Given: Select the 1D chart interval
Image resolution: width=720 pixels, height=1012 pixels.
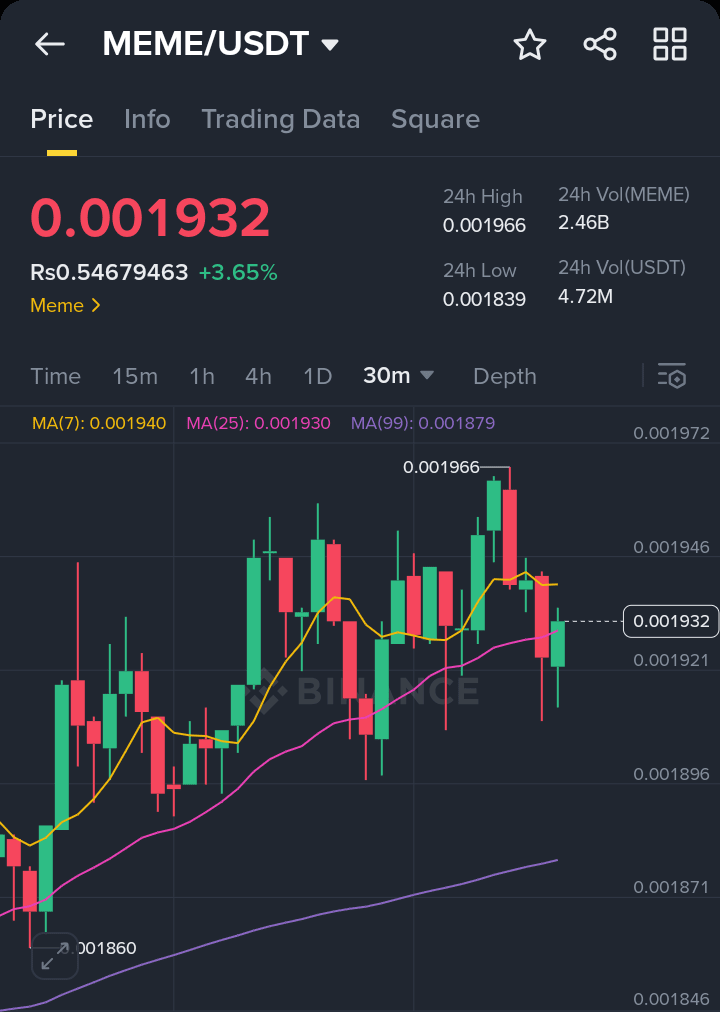Looking at the screenshot, I should pos(317,376).
